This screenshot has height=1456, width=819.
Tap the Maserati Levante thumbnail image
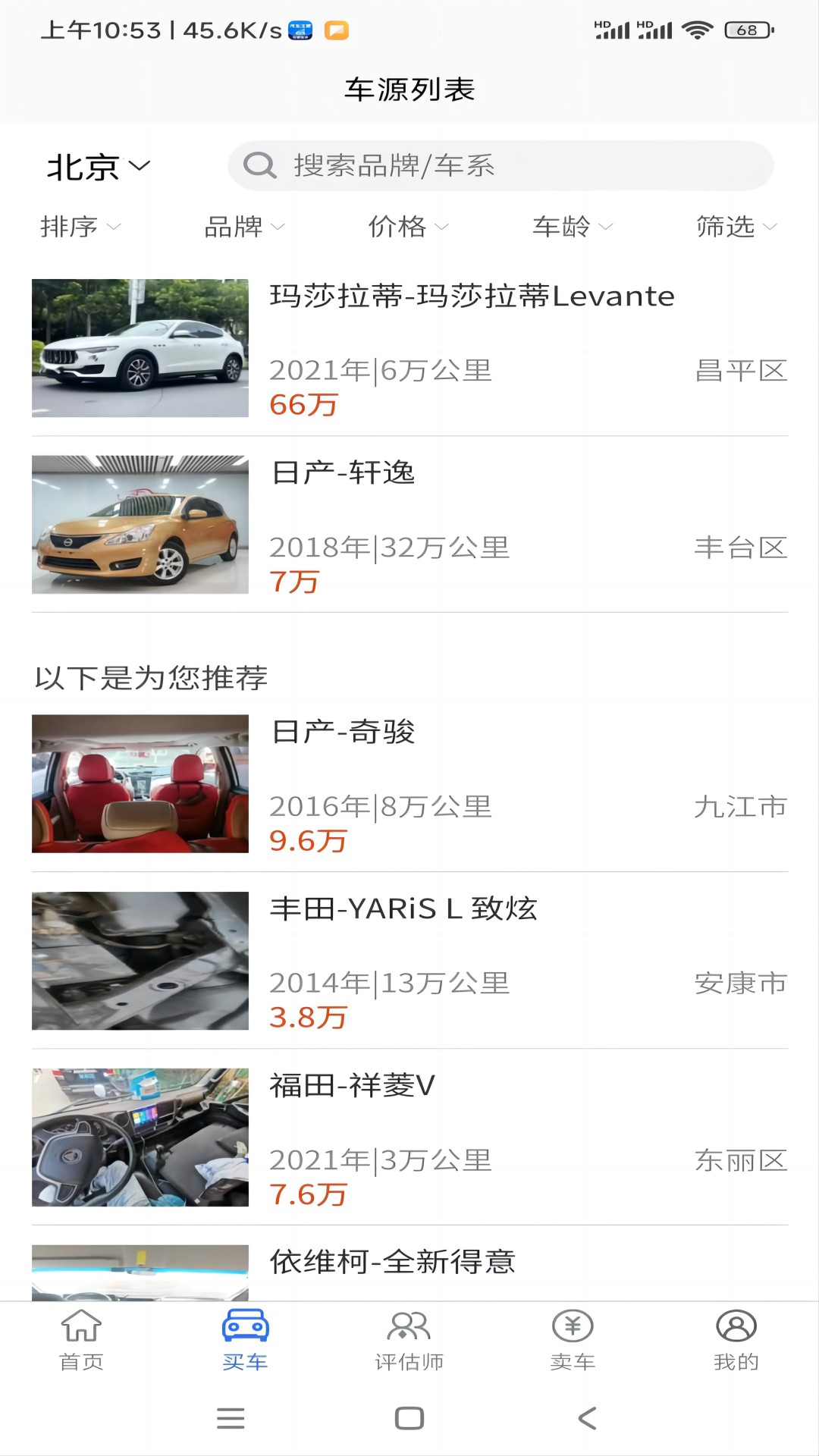(x=140, y=349)
